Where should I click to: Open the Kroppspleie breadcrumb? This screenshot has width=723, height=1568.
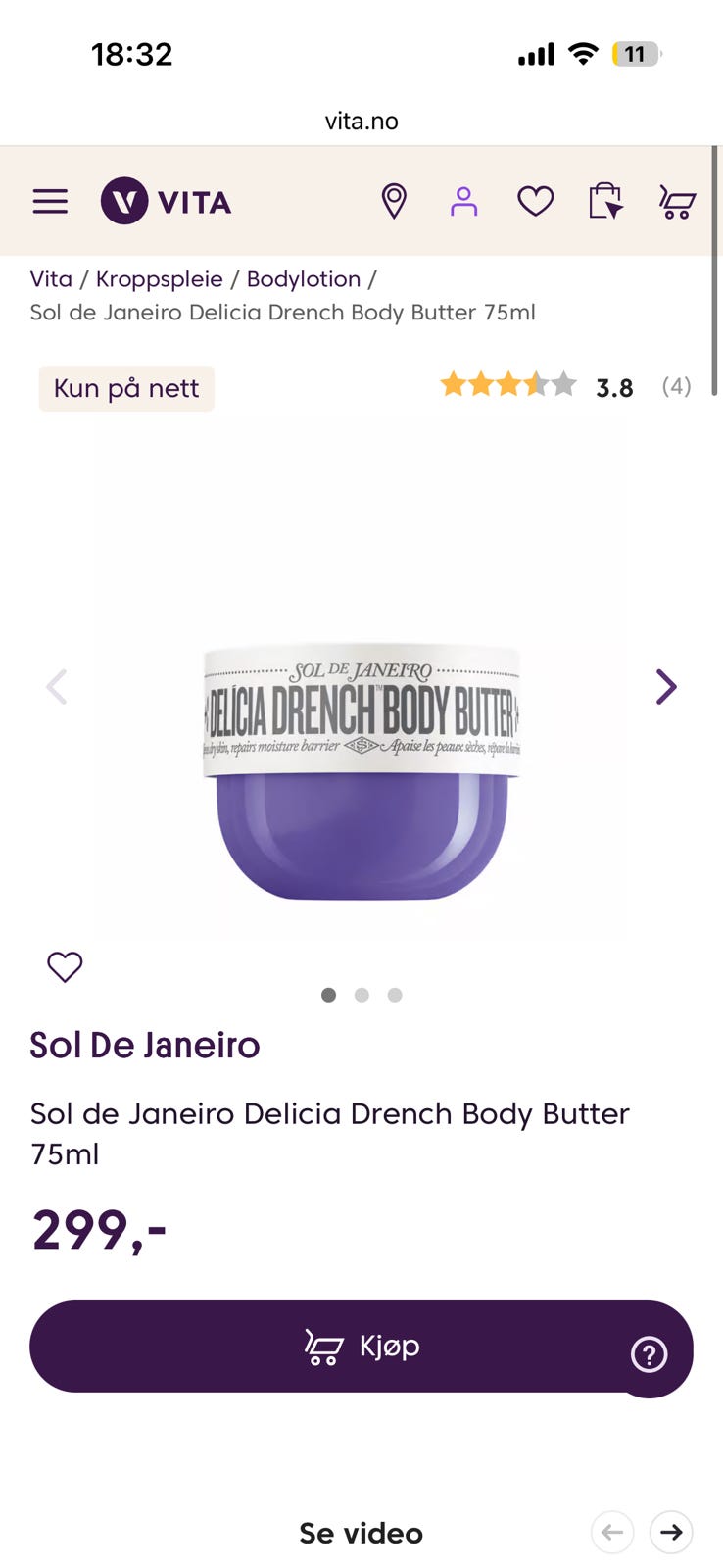coord(160,279)
